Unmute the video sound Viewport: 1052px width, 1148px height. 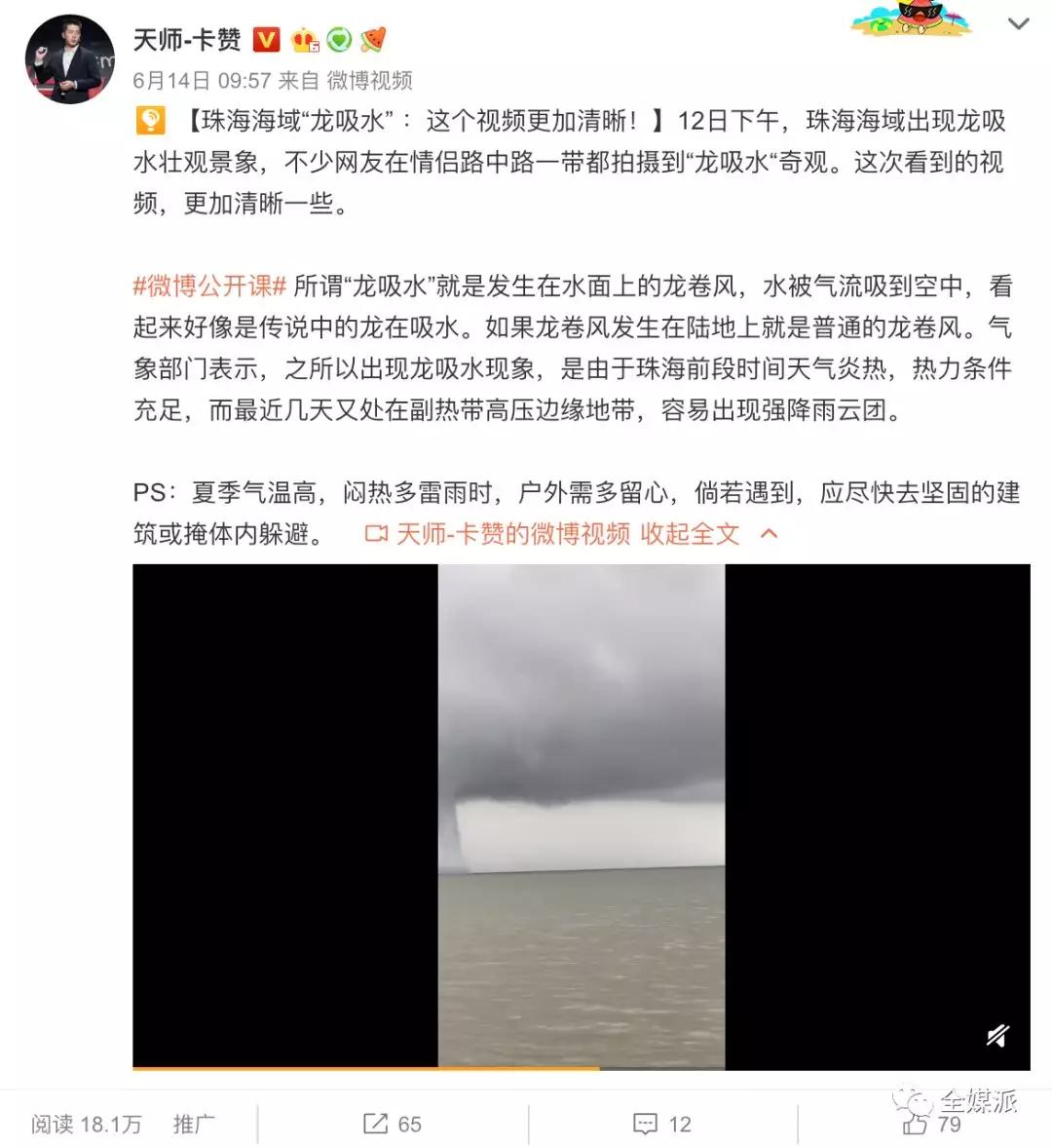click(x=996, y=1035)
